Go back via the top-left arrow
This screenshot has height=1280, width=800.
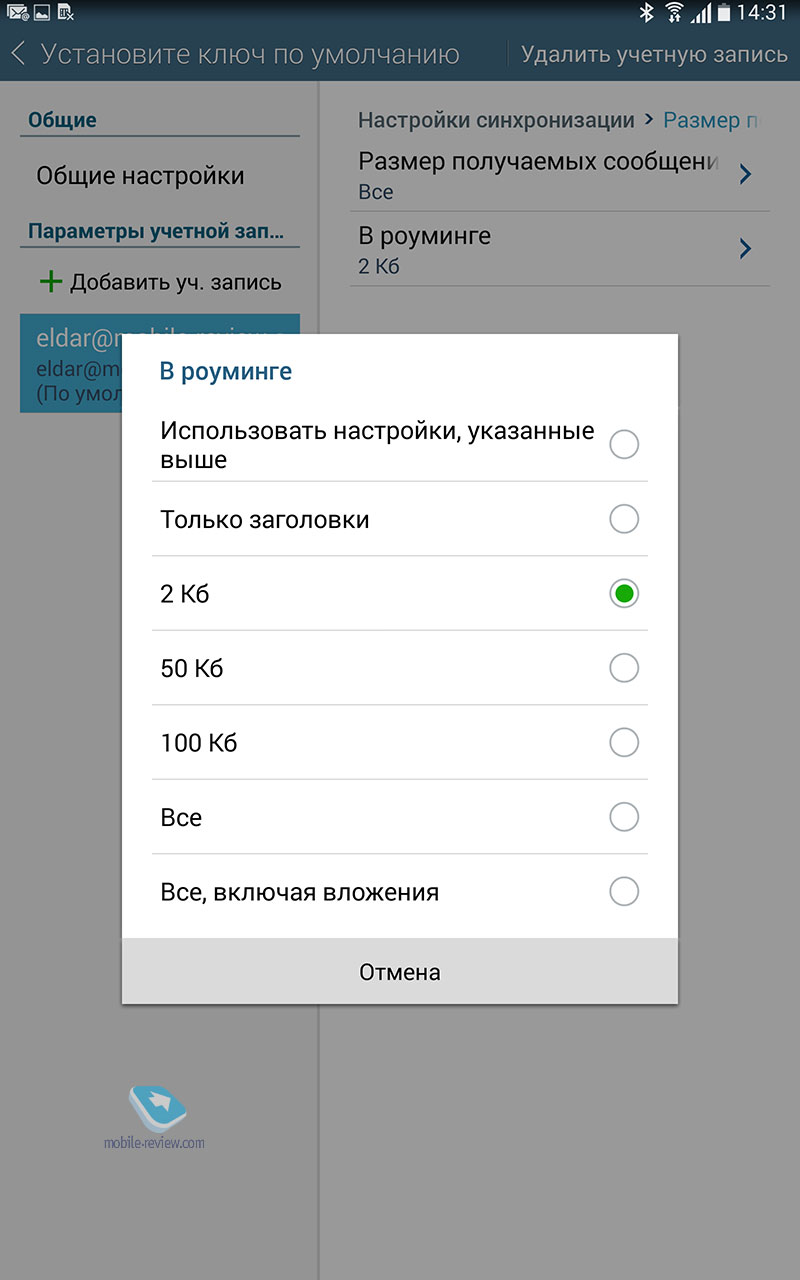point(18,53)
